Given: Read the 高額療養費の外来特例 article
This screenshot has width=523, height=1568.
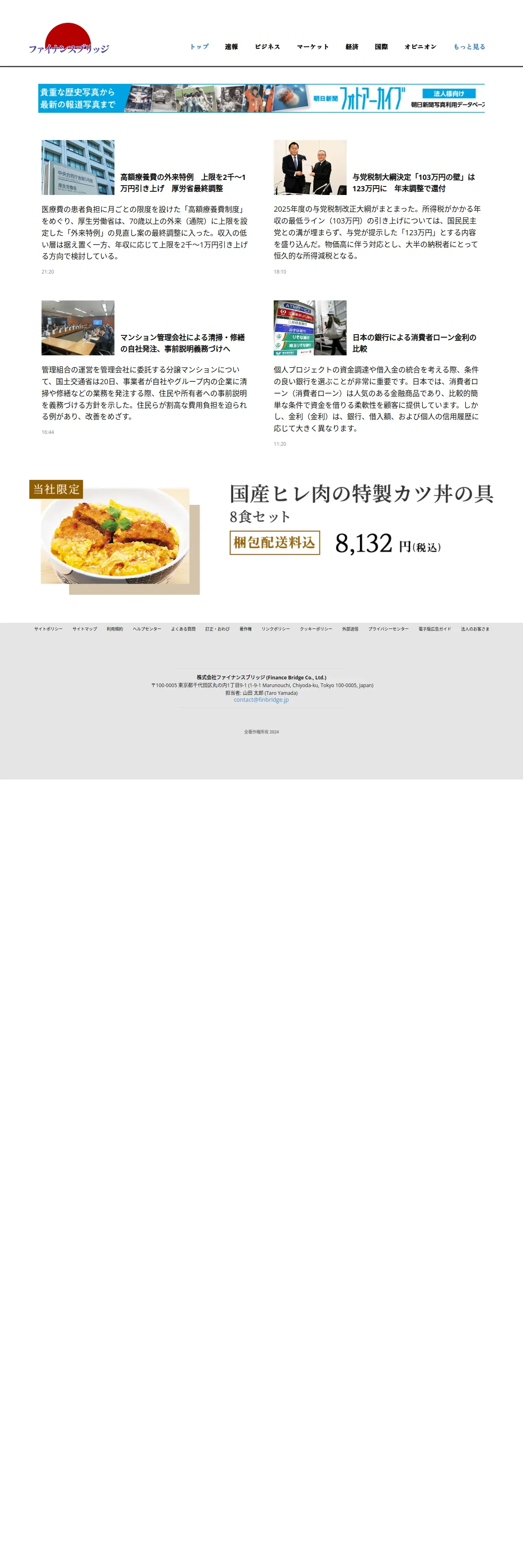Looking at the screenshot, I should click(x=182, y=183).
